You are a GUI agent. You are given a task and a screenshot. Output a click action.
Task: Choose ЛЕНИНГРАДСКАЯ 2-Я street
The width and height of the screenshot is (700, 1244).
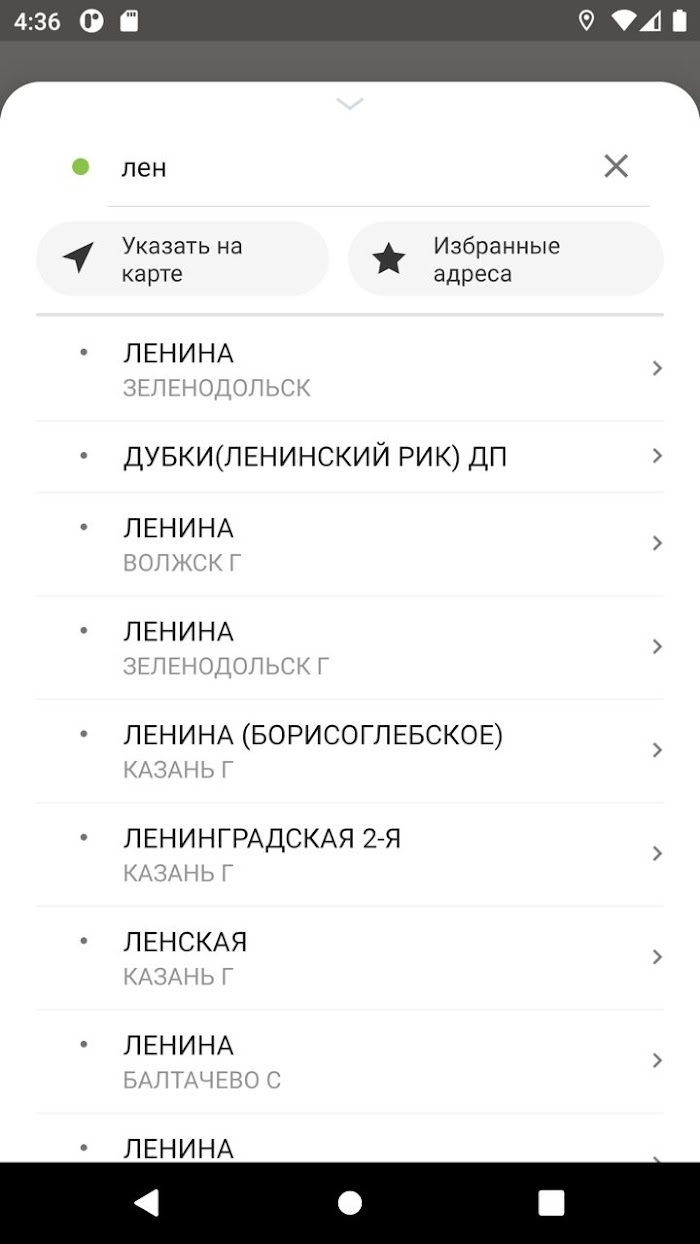[x=350, y=855]
